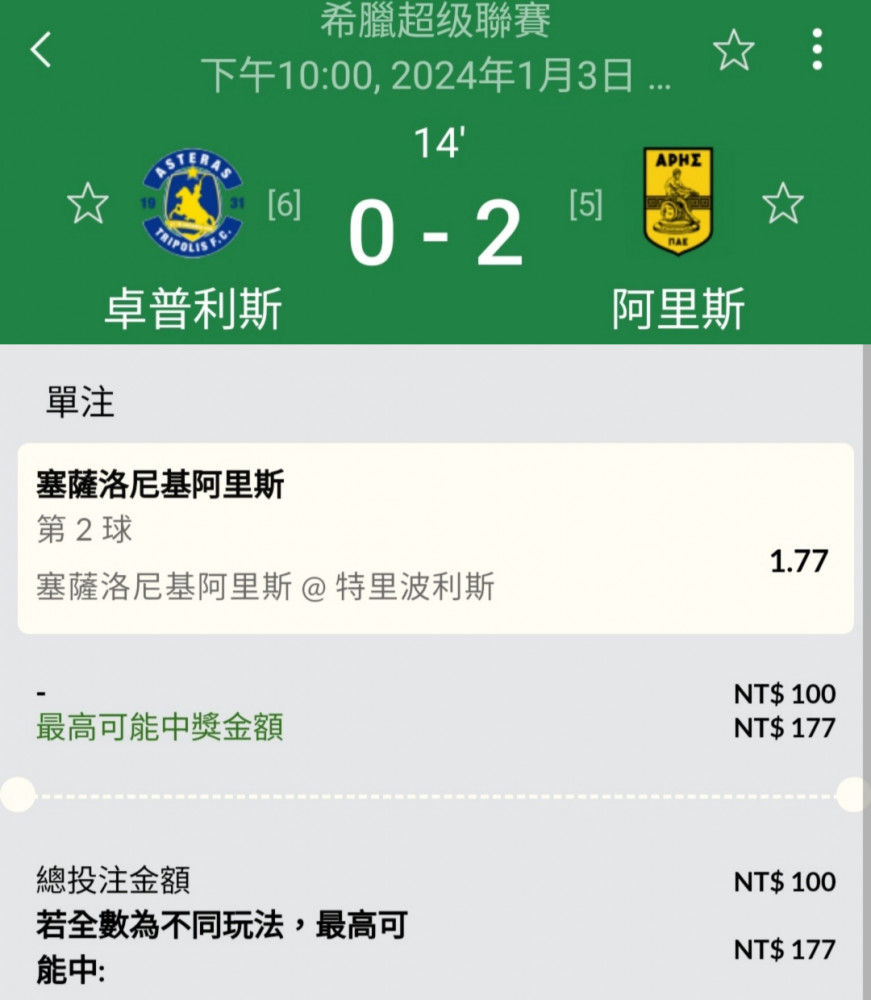
Task: Go back using the arrow icon
Action: (41, 50)
